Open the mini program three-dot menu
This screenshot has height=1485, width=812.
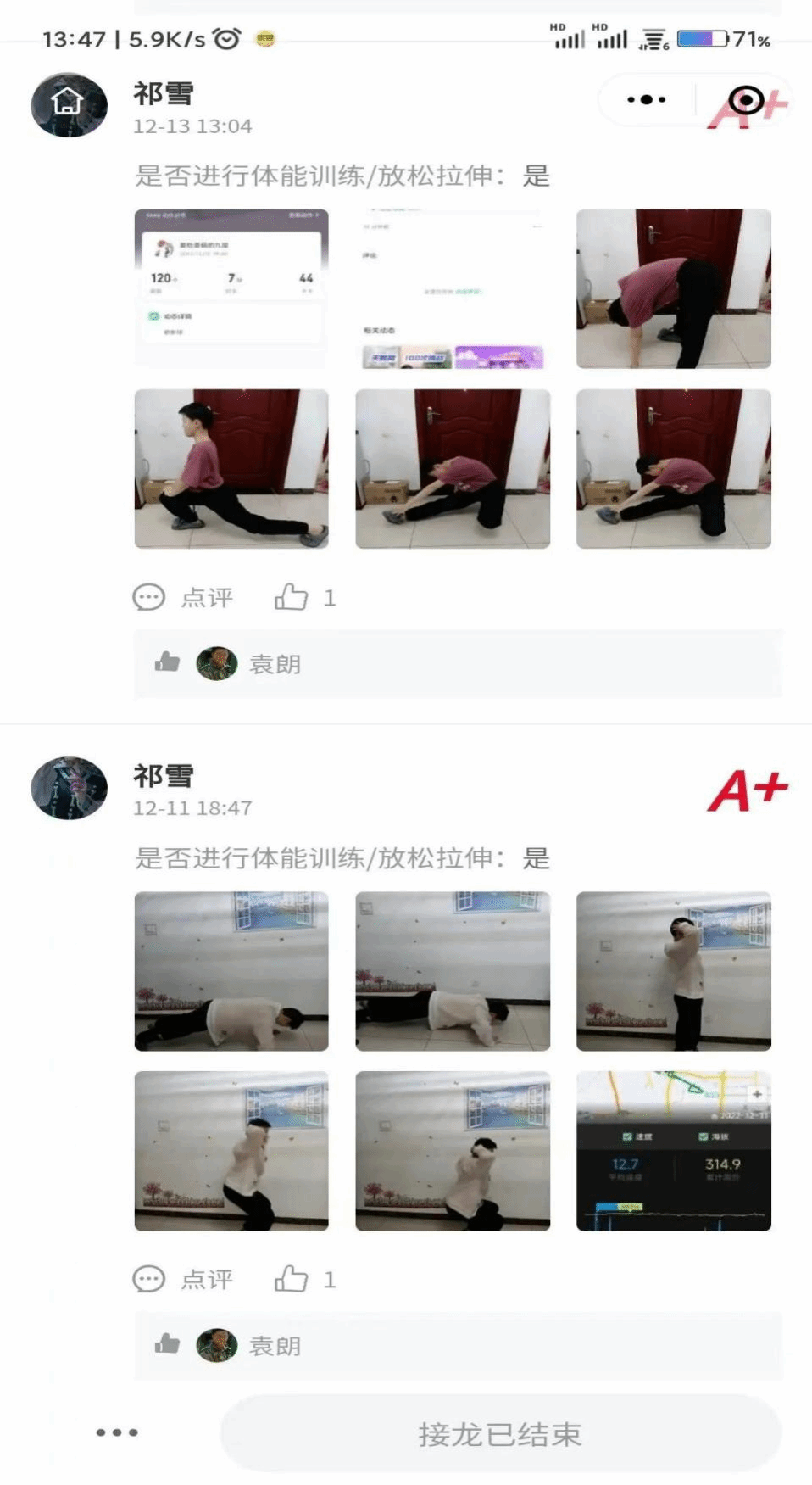(x=646, y=100)
